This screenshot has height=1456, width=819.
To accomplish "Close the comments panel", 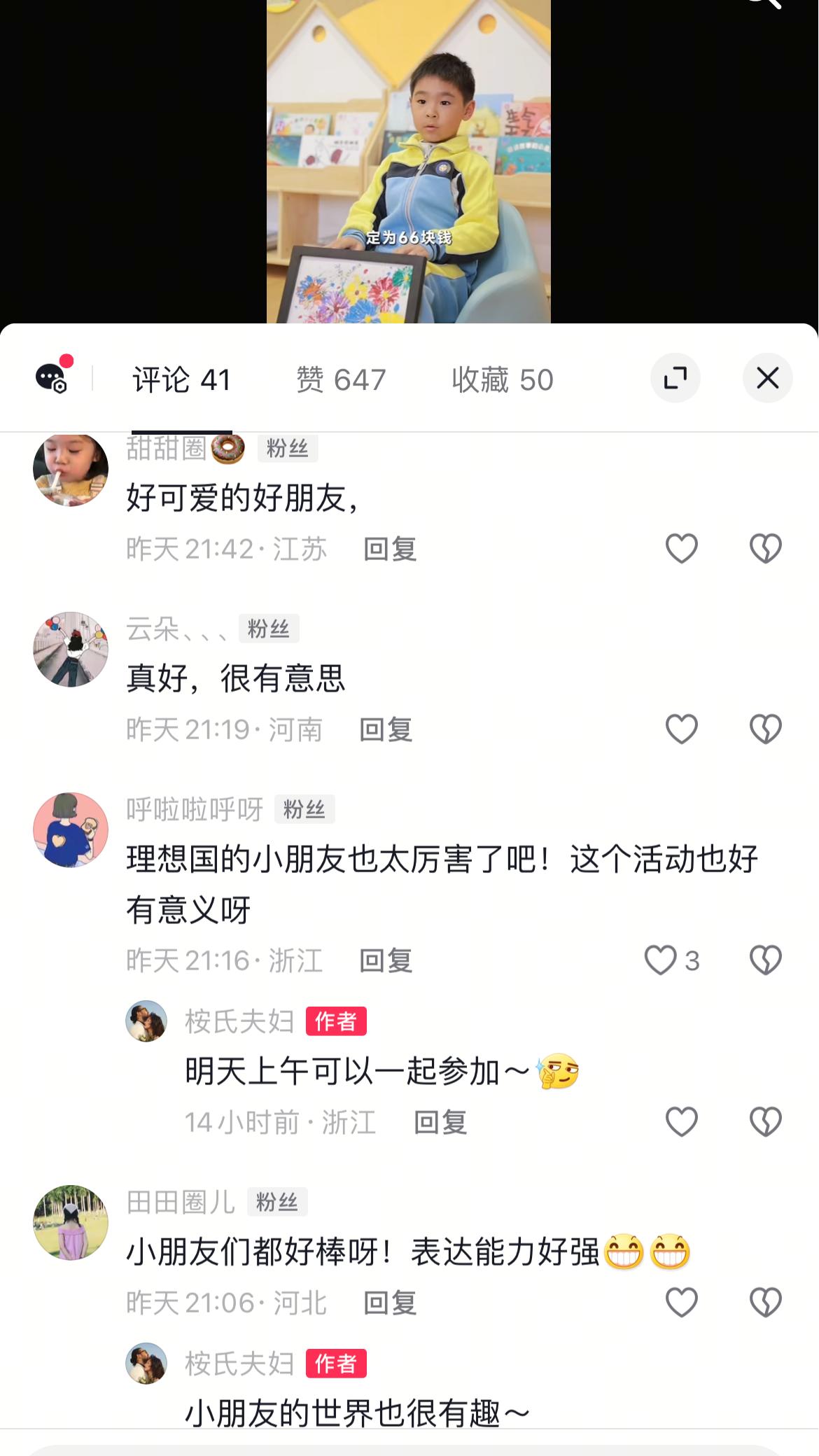I will pyautogui.click(x=767, y=379).
